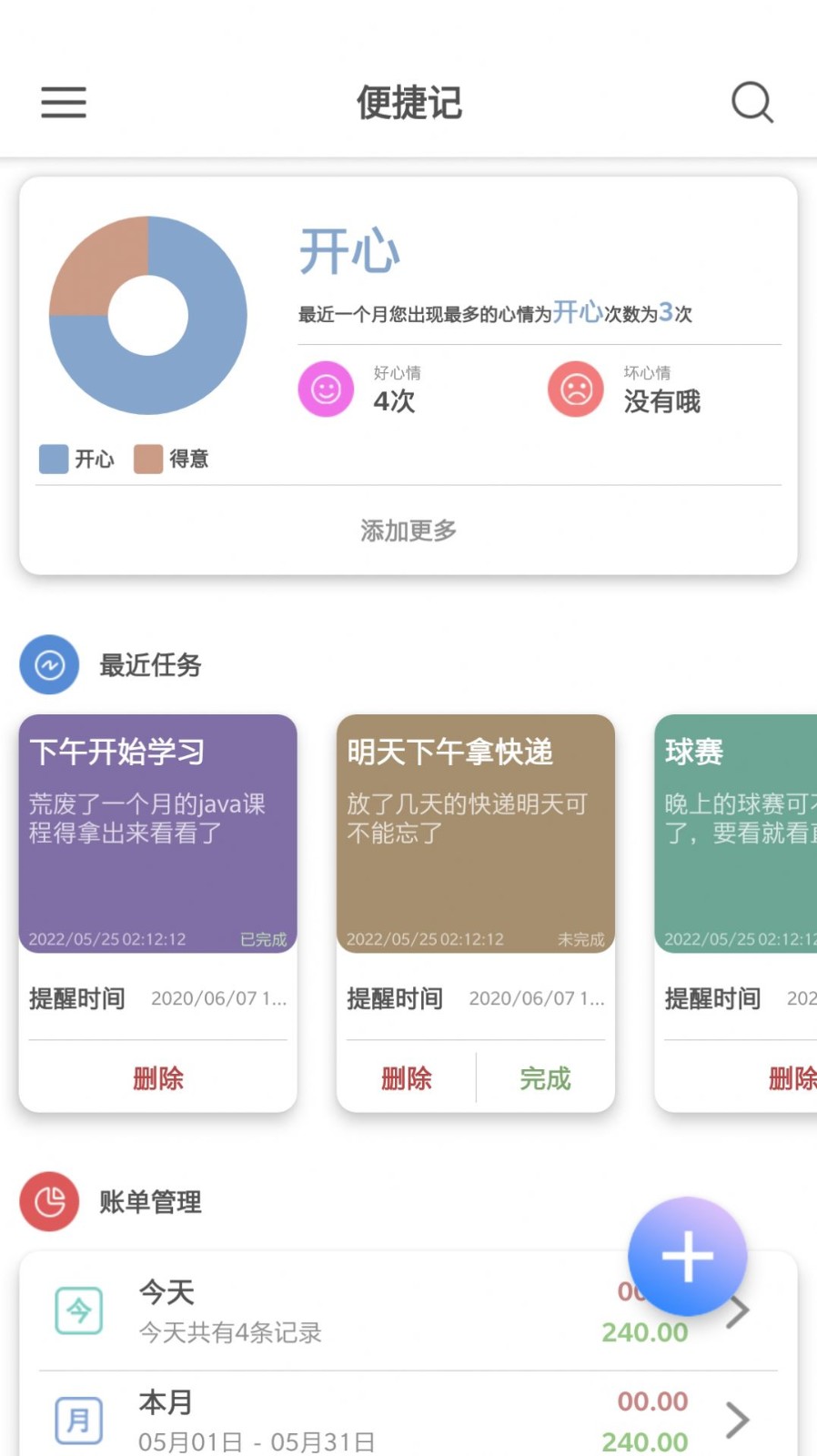Click the blue 最近任务 lightning icon
The image size is (817, 1456).
(x=49, y=665)
